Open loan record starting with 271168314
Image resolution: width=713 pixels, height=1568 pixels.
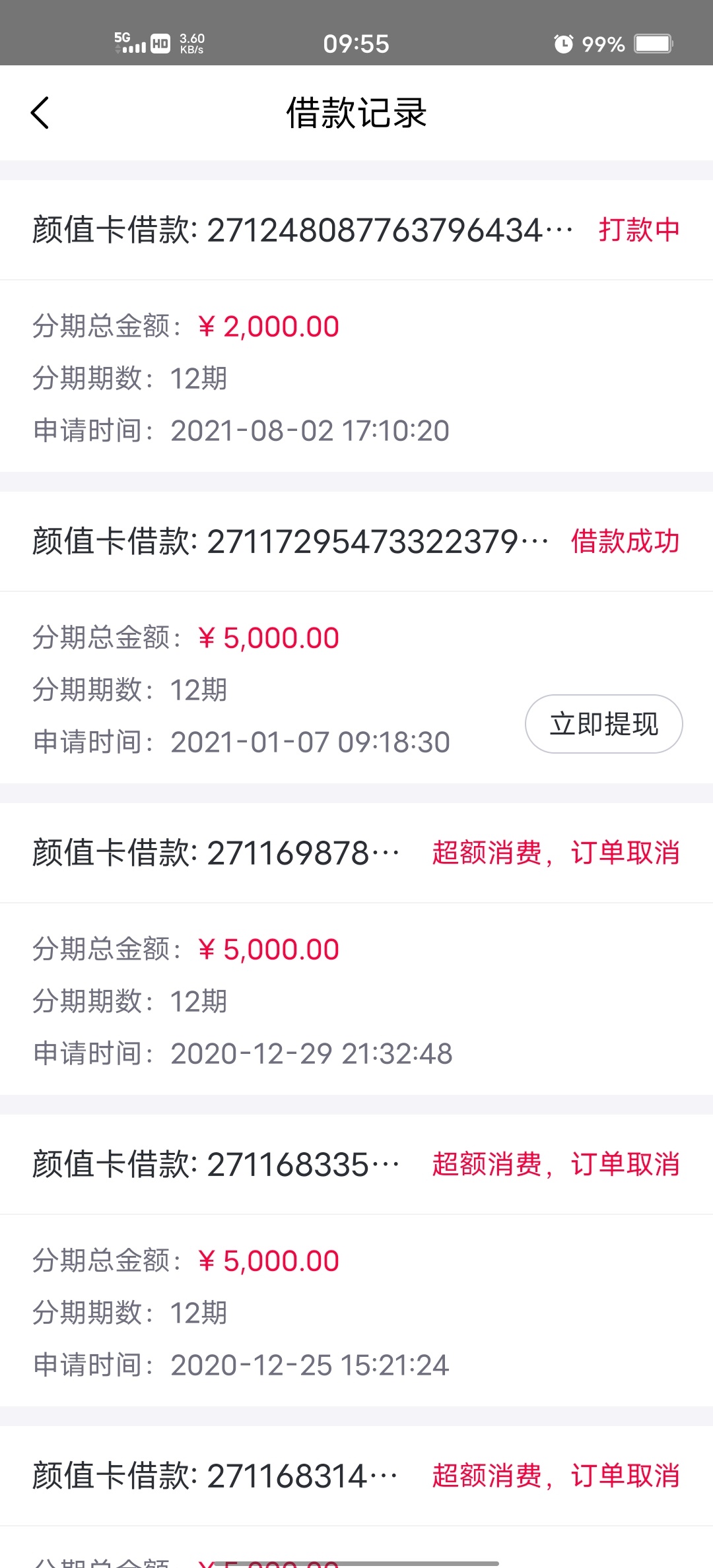pyautogui.click(x=356, y=1497)
